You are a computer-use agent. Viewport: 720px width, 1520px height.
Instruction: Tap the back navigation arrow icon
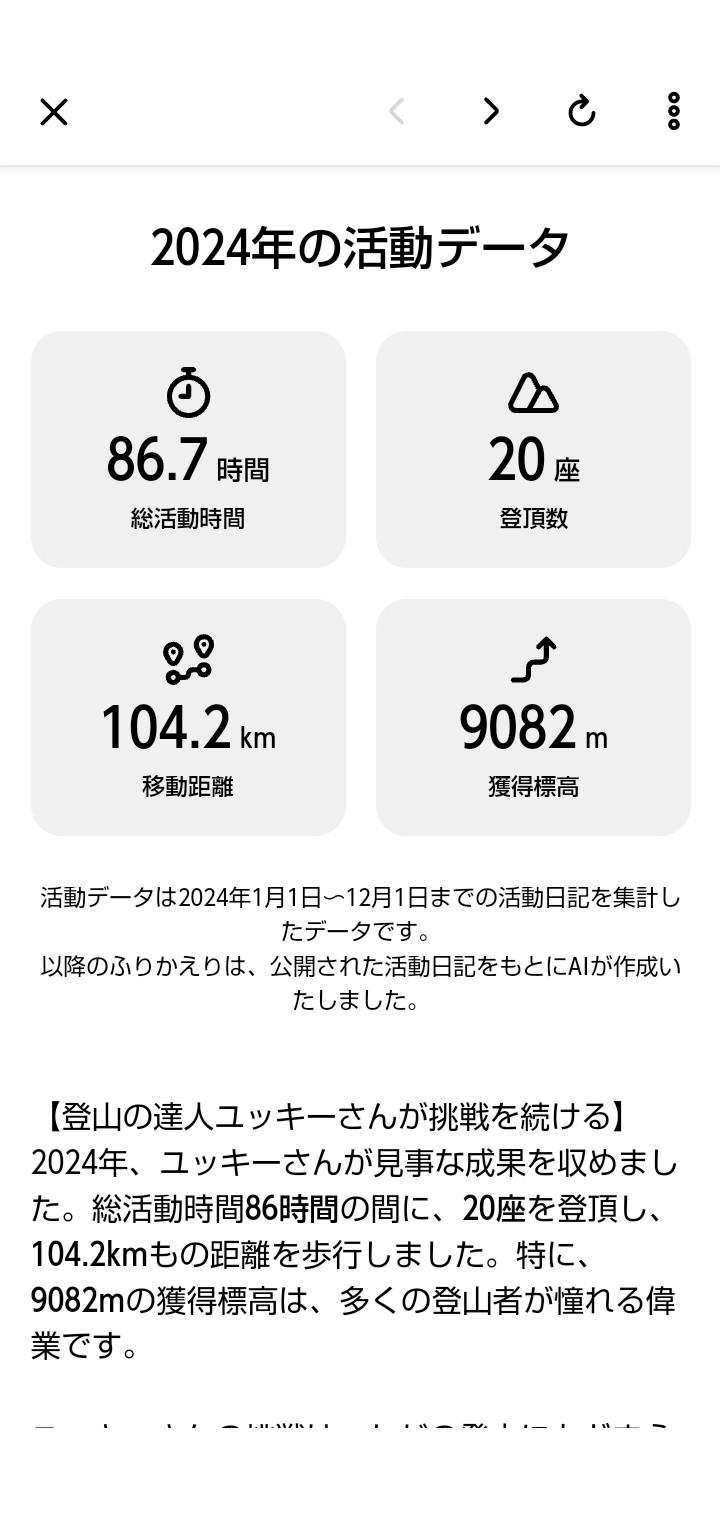pos(396,112)
